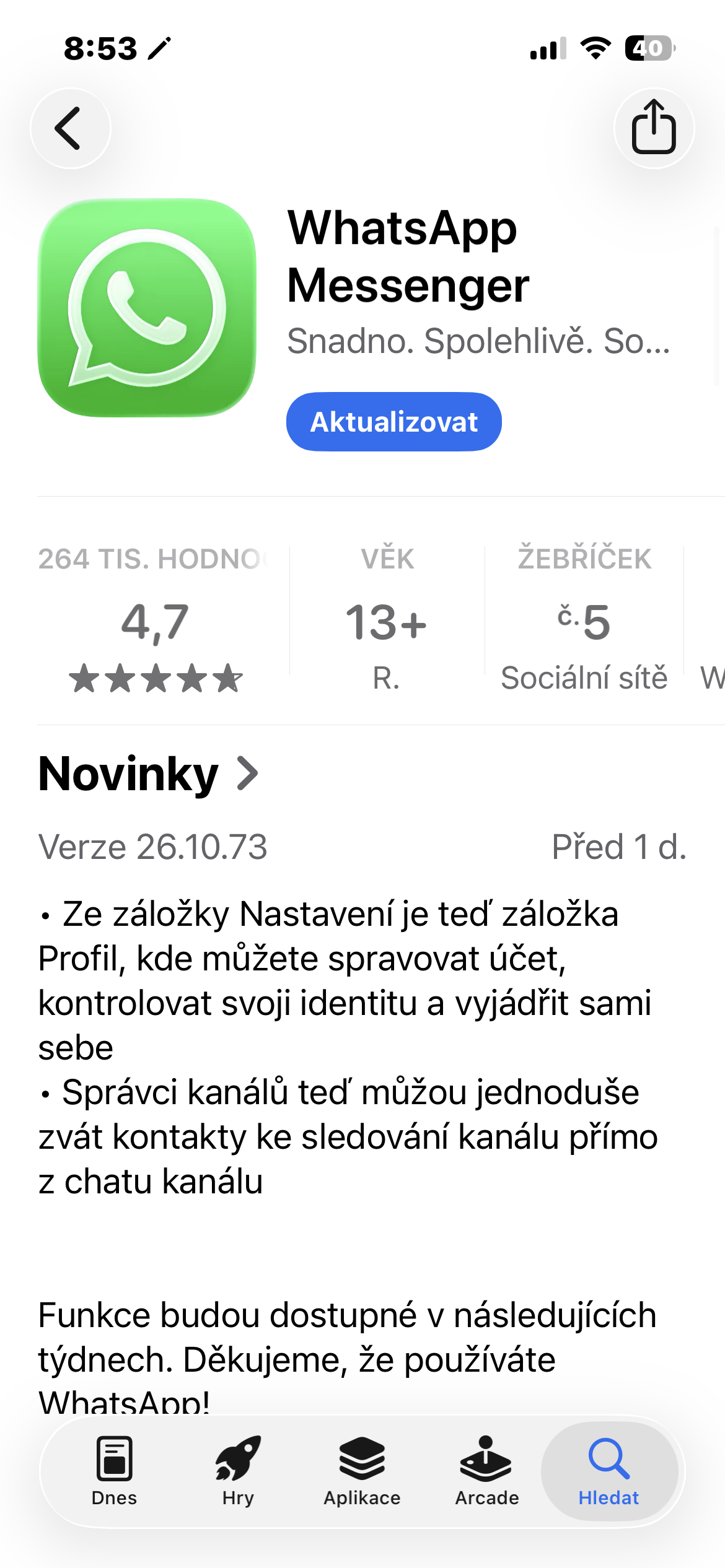Image resolution: width=725 pixels, height=1568 pixels.
Task: Tap the Aktualizovat button to update
Action: pyautogui.click(x=393, y=422)
